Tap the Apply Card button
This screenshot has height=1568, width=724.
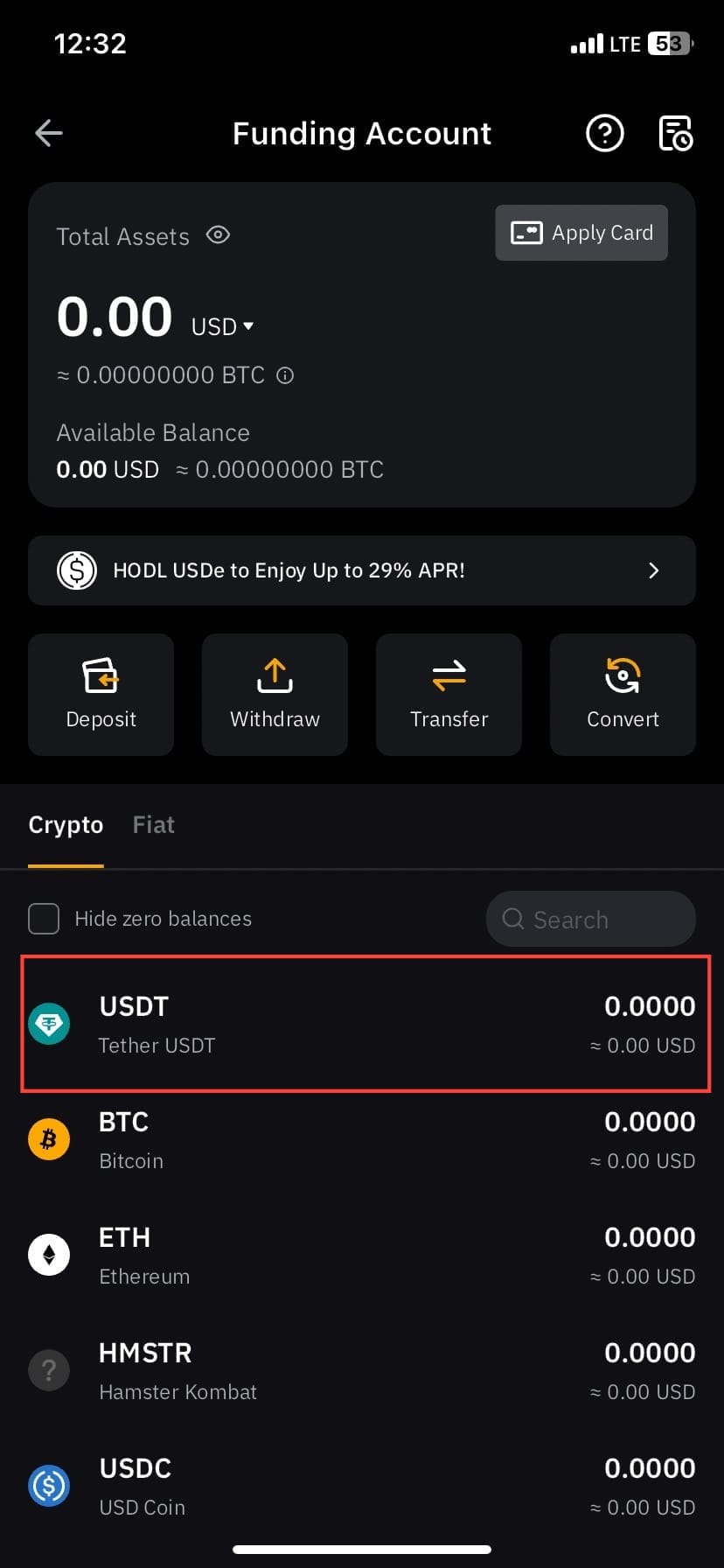point(581,233)
